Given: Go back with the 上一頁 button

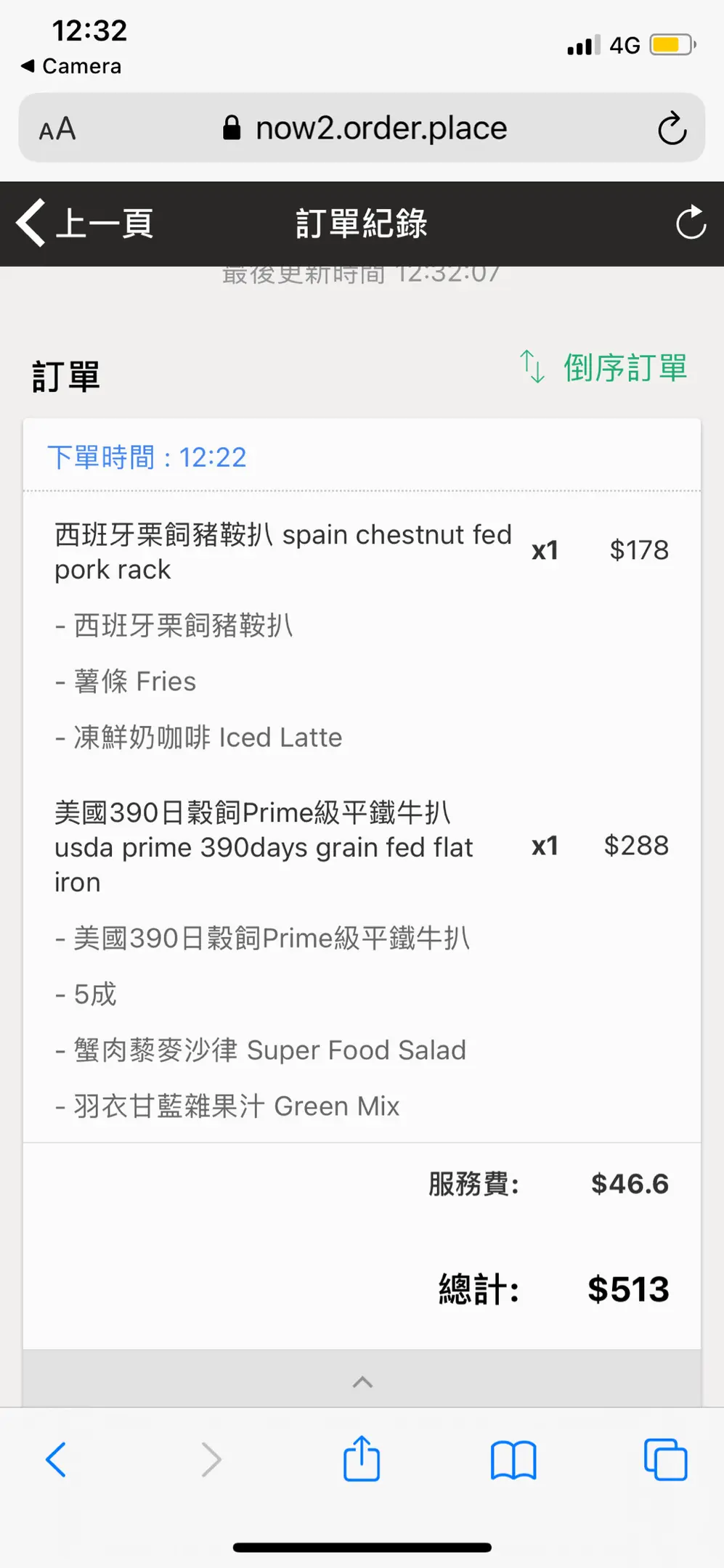Looking at the screenshot, I should pyautogui.click(x=84, y=223).
